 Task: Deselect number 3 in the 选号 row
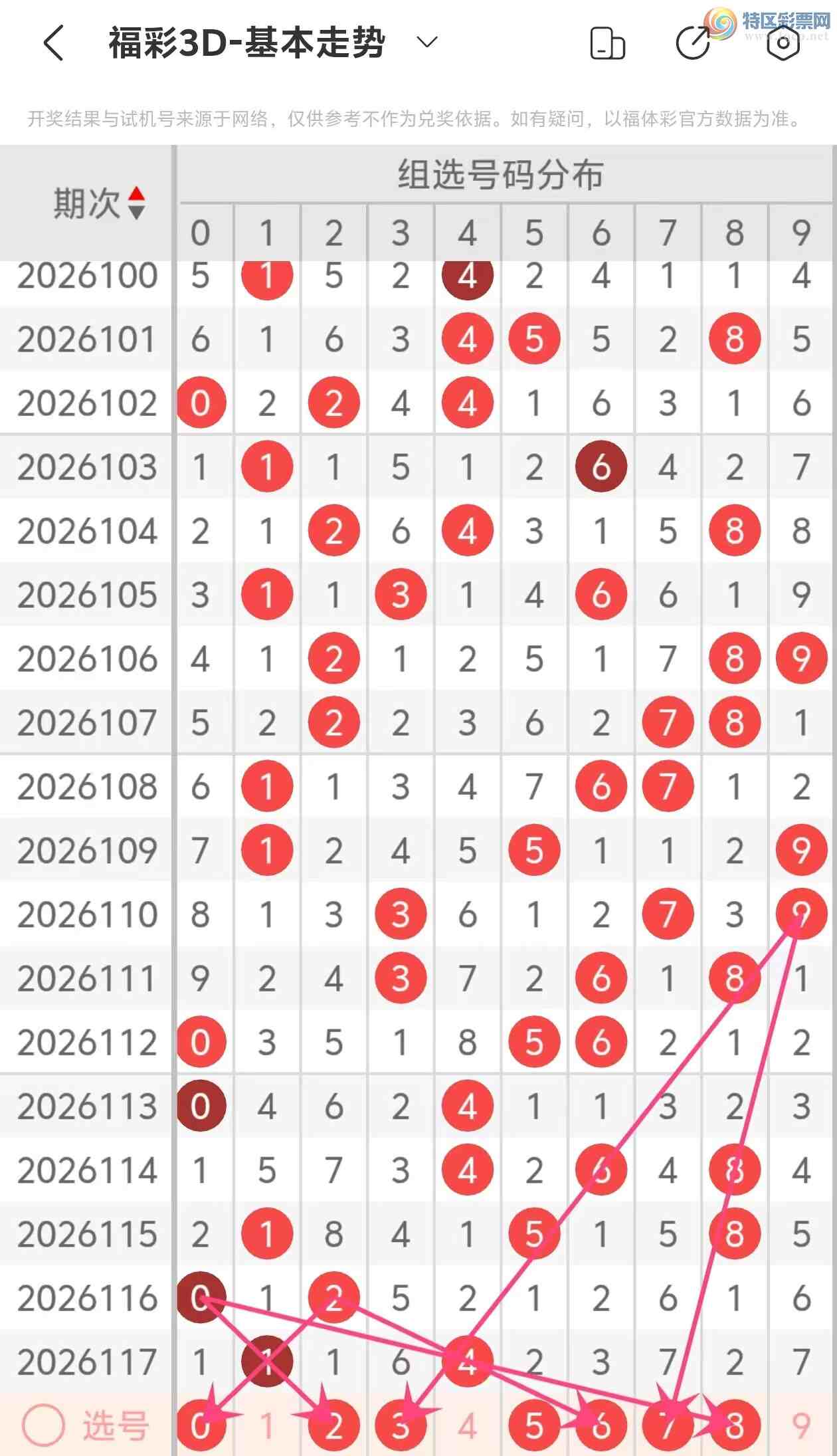401,1426
